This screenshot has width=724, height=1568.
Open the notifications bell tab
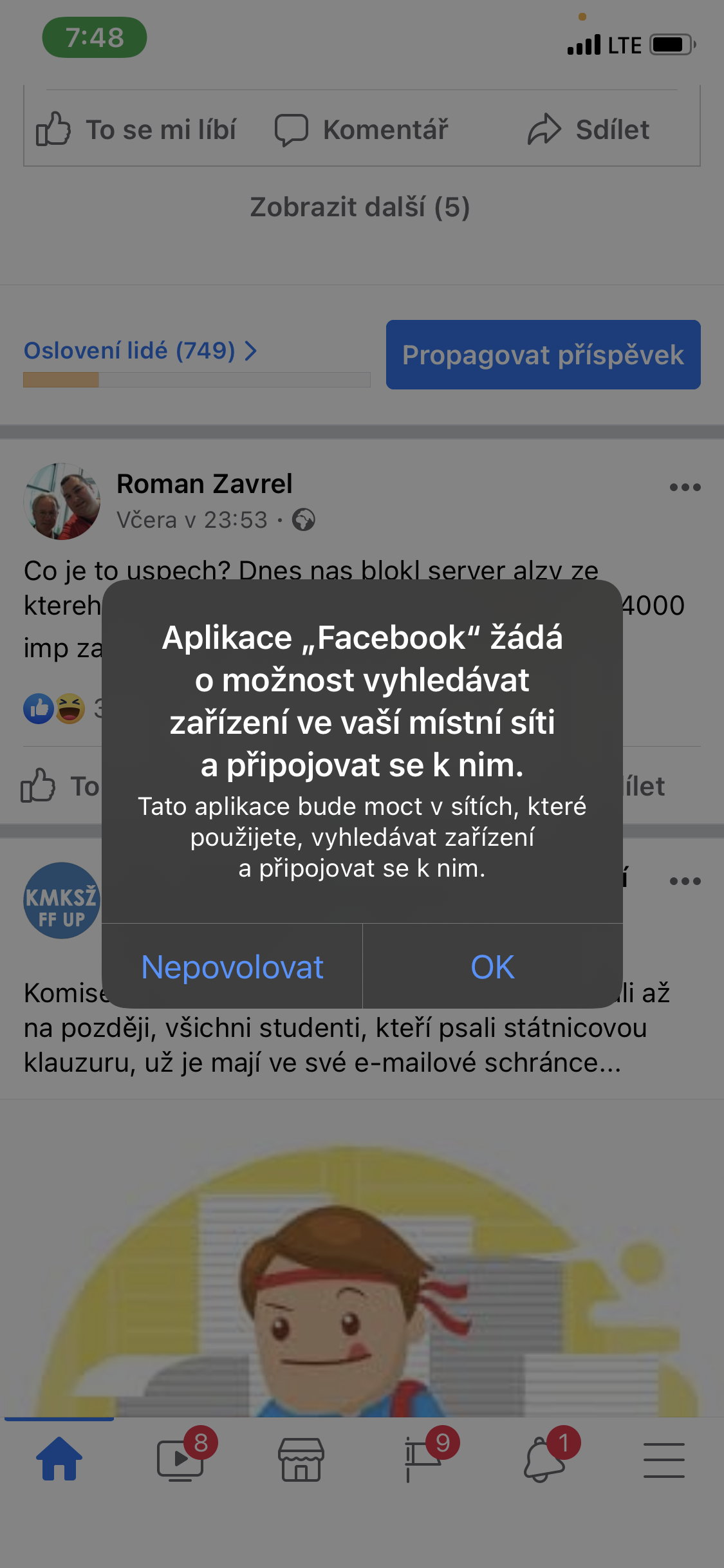[x=544, y=1460]
